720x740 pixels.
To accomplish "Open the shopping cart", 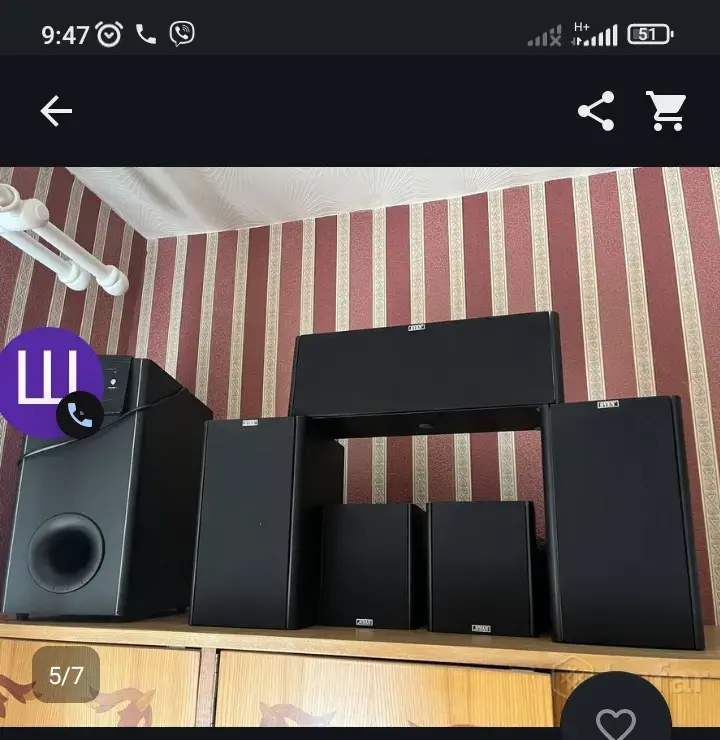I will pos(666,111).
